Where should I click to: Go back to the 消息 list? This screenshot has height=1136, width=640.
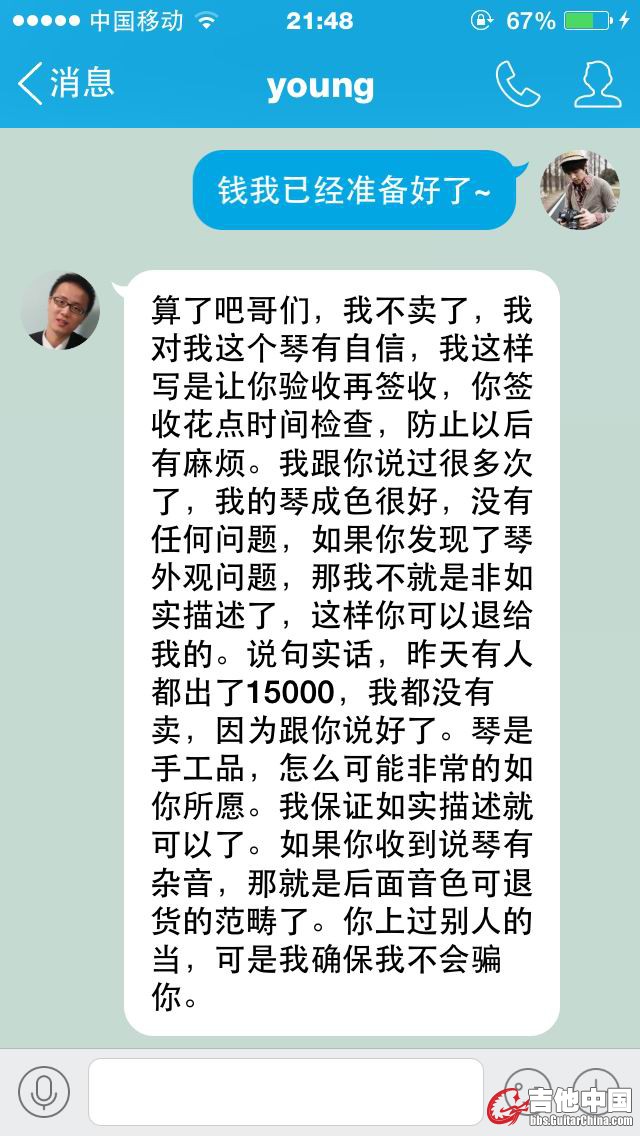pyautogui.click(x=66, y=84)
